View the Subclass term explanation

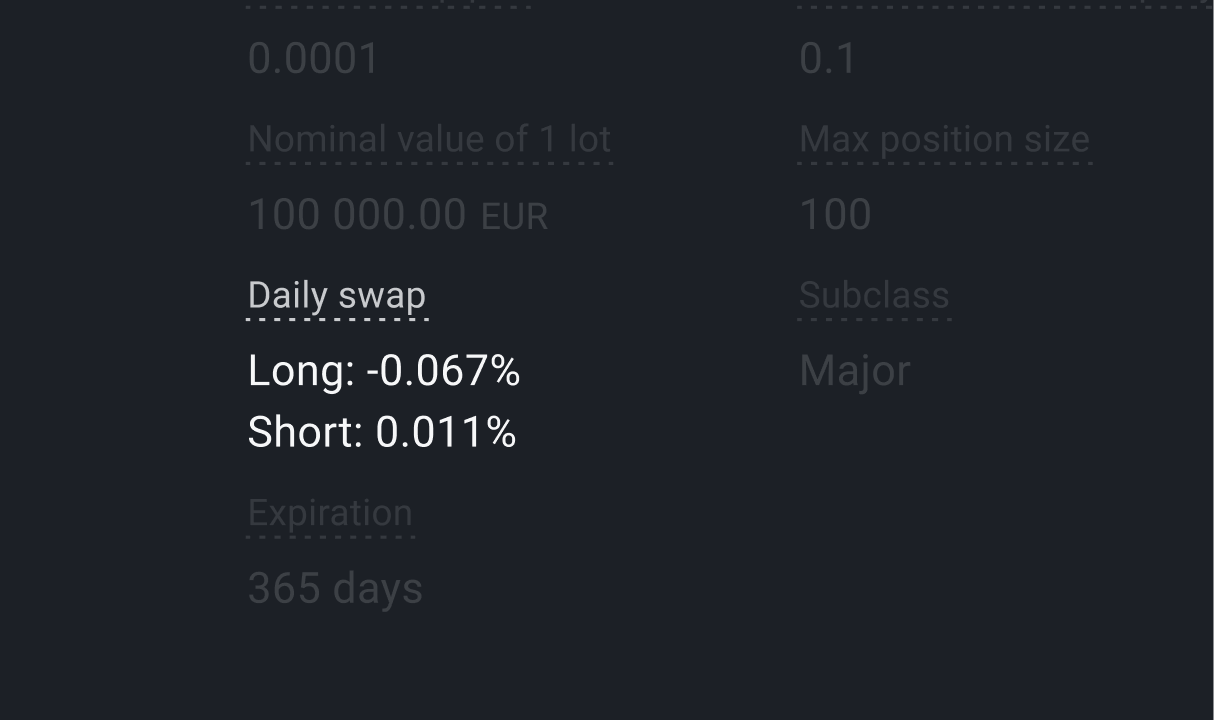(874, 296)
